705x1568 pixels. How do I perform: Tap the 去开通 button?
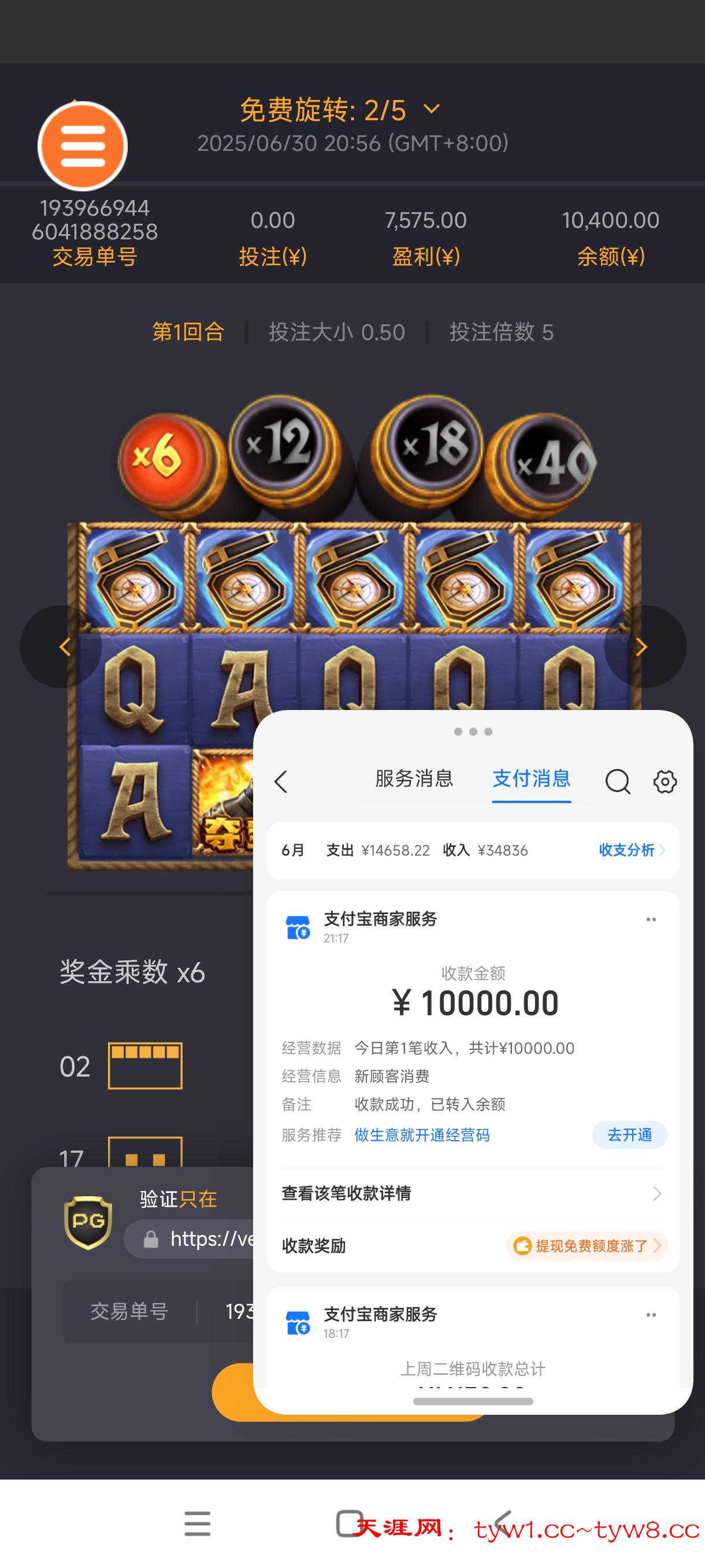click(x=629, y=1135)
